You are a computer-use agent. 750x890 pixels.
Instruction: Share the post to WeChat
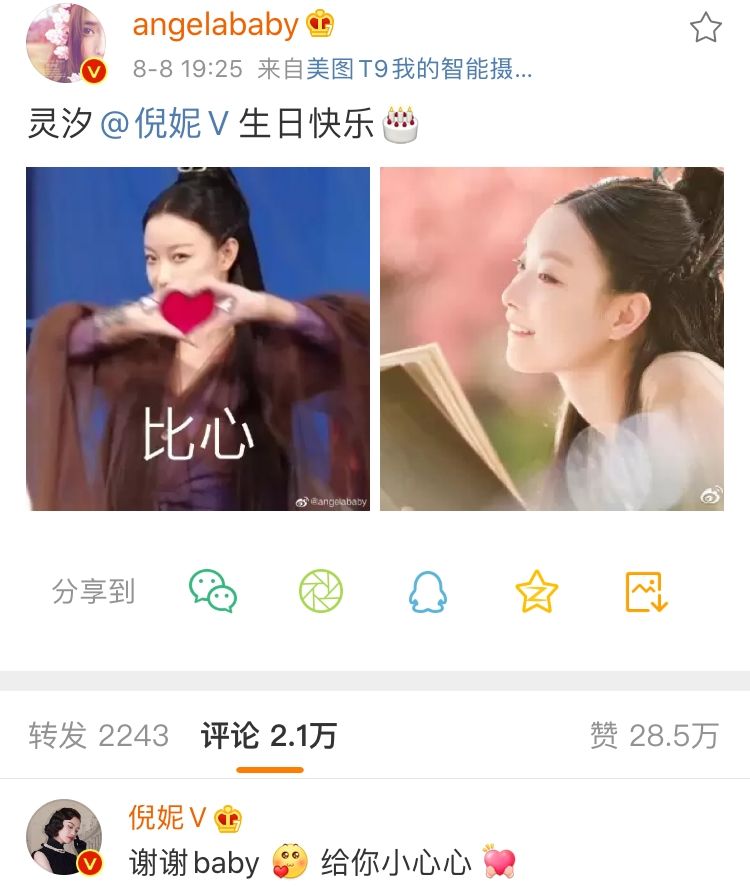coord(213,592)
